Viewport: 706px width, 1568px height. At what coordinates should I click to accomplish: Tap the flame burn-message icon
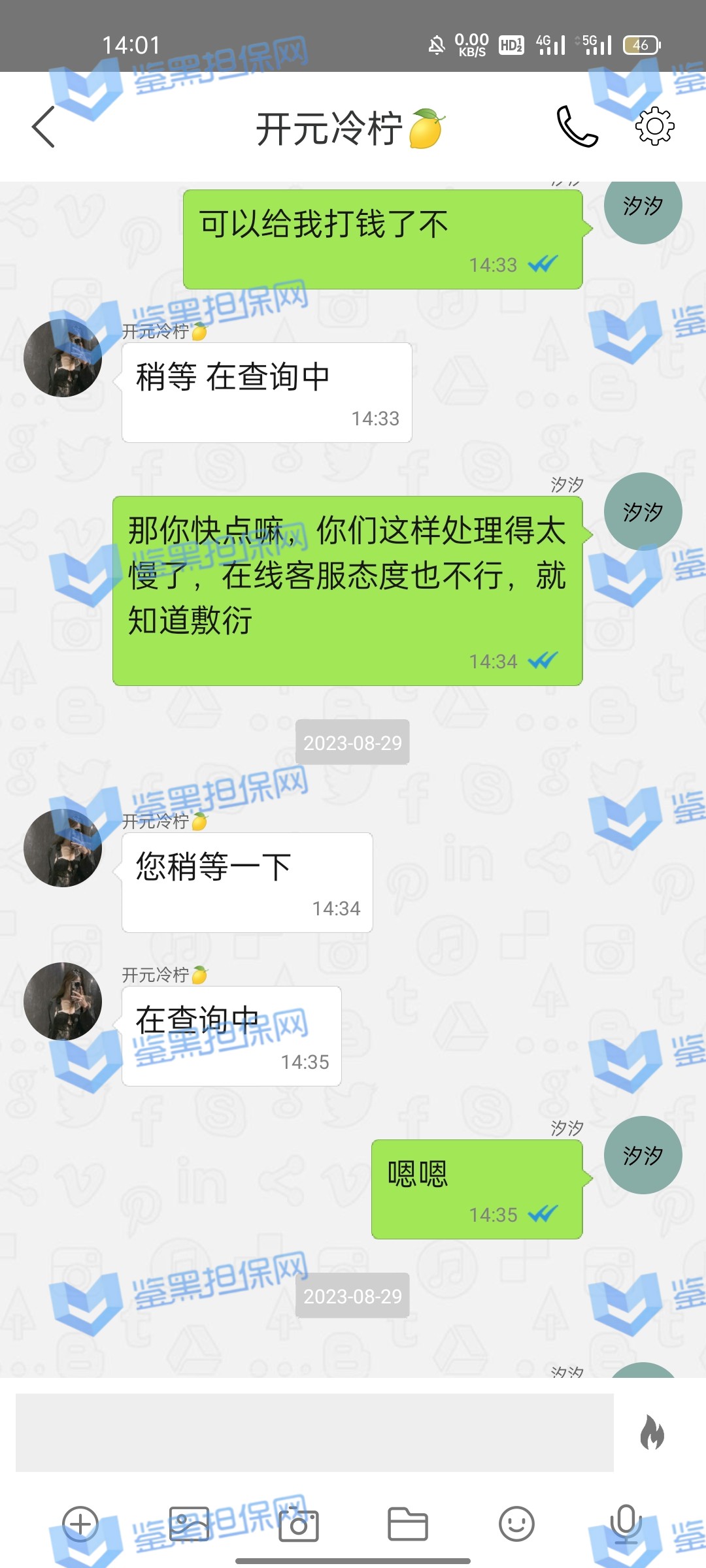(652, 1432)
